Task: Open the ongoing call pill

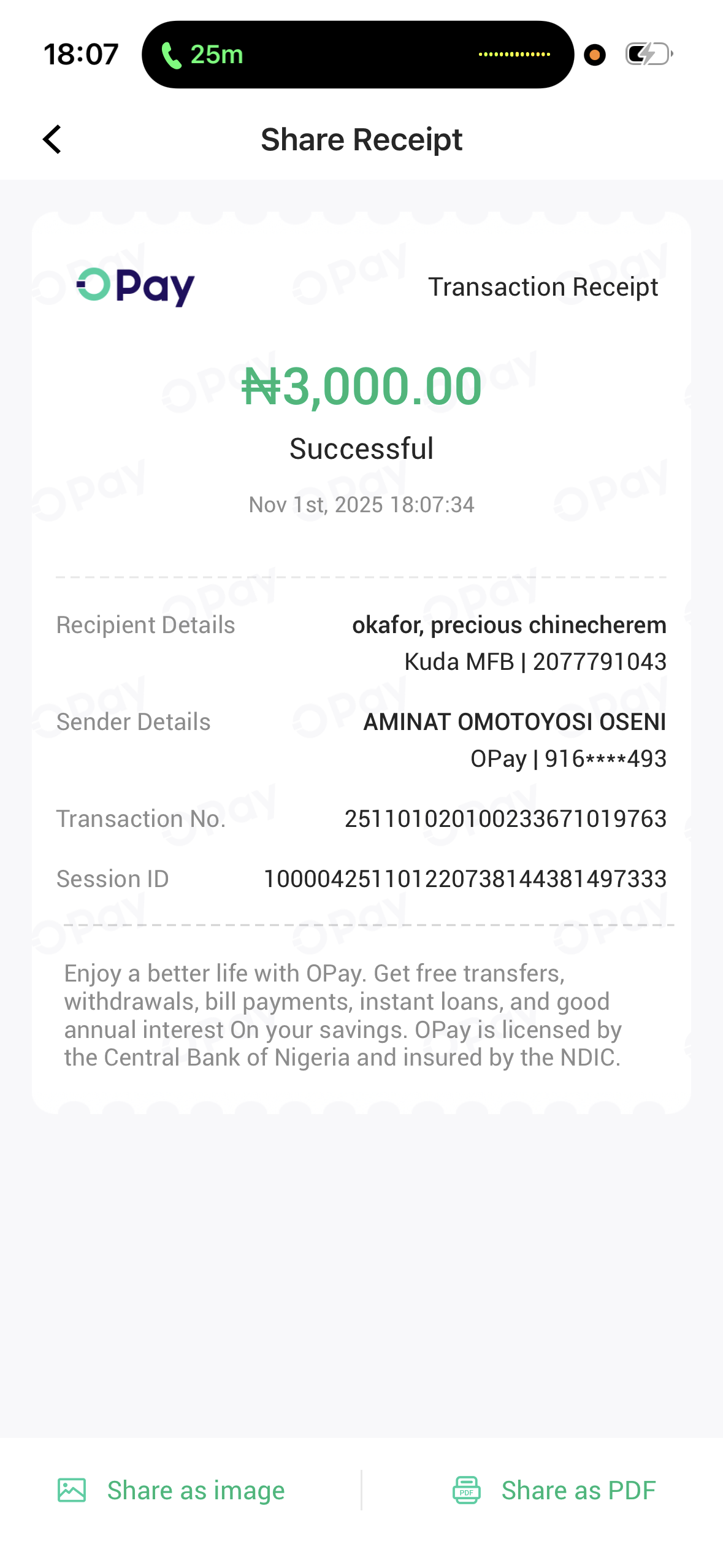Action: [x=357, y=55]
